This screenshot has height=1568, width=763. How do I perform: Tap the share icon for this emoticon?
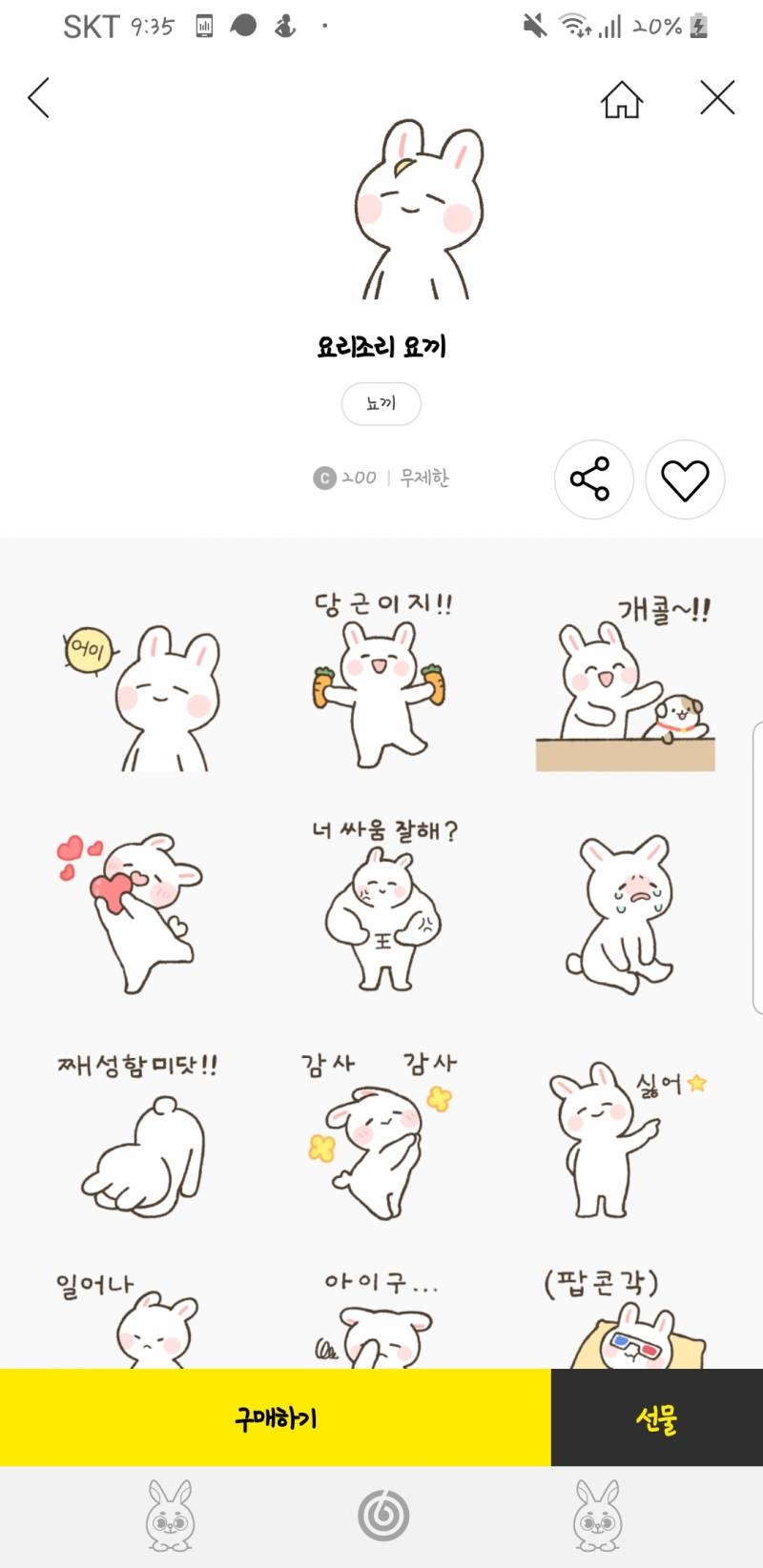[x=593, y=480]
